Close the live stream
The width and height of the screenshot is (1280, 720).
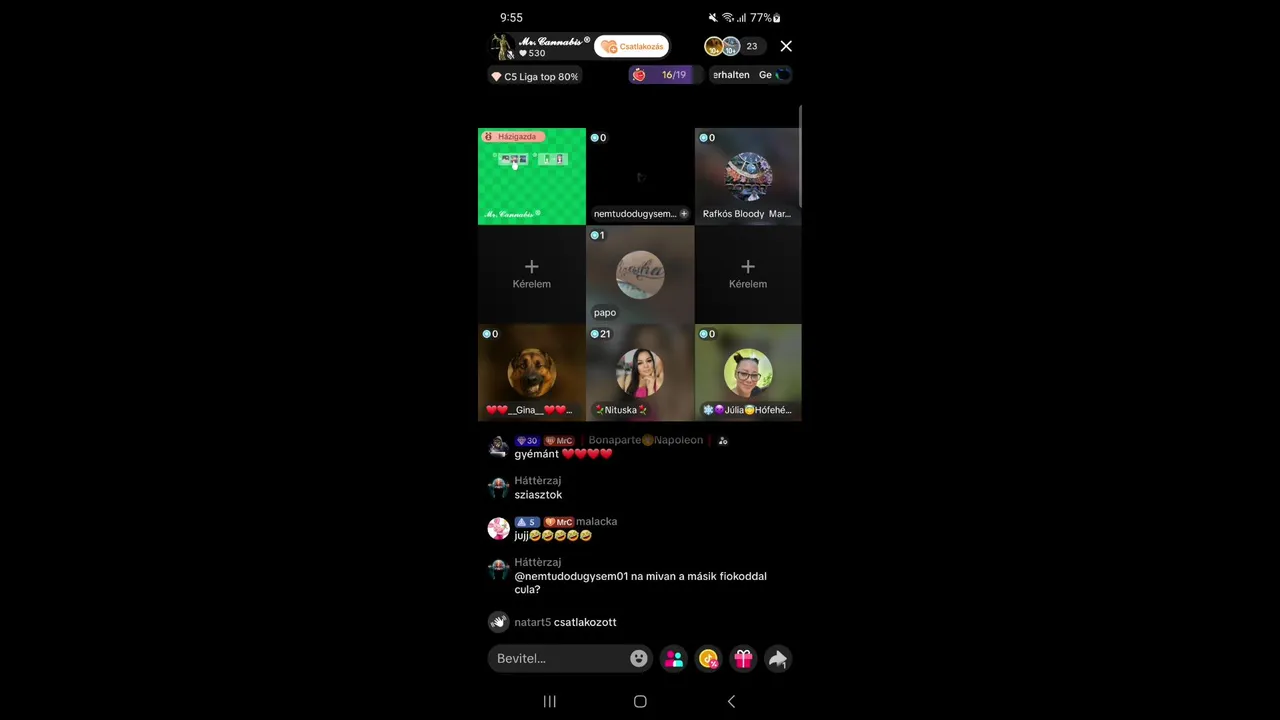click(786, 46)
